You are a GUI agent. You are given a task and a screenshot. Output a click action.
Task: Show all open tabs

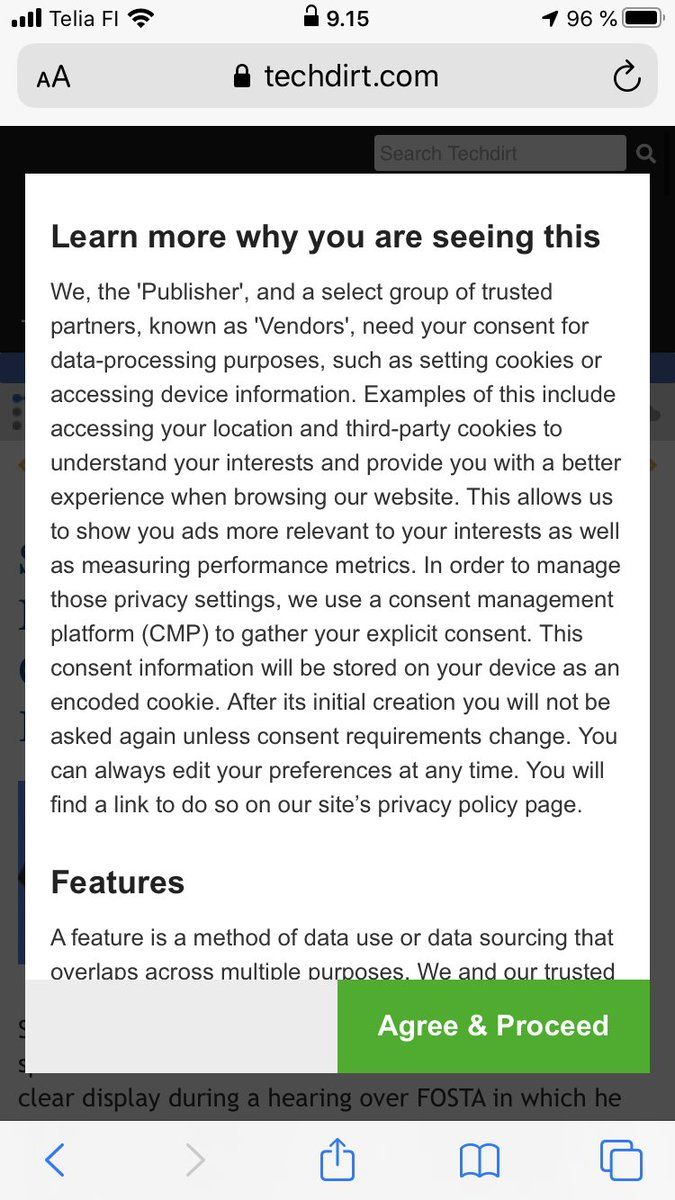620,1160
